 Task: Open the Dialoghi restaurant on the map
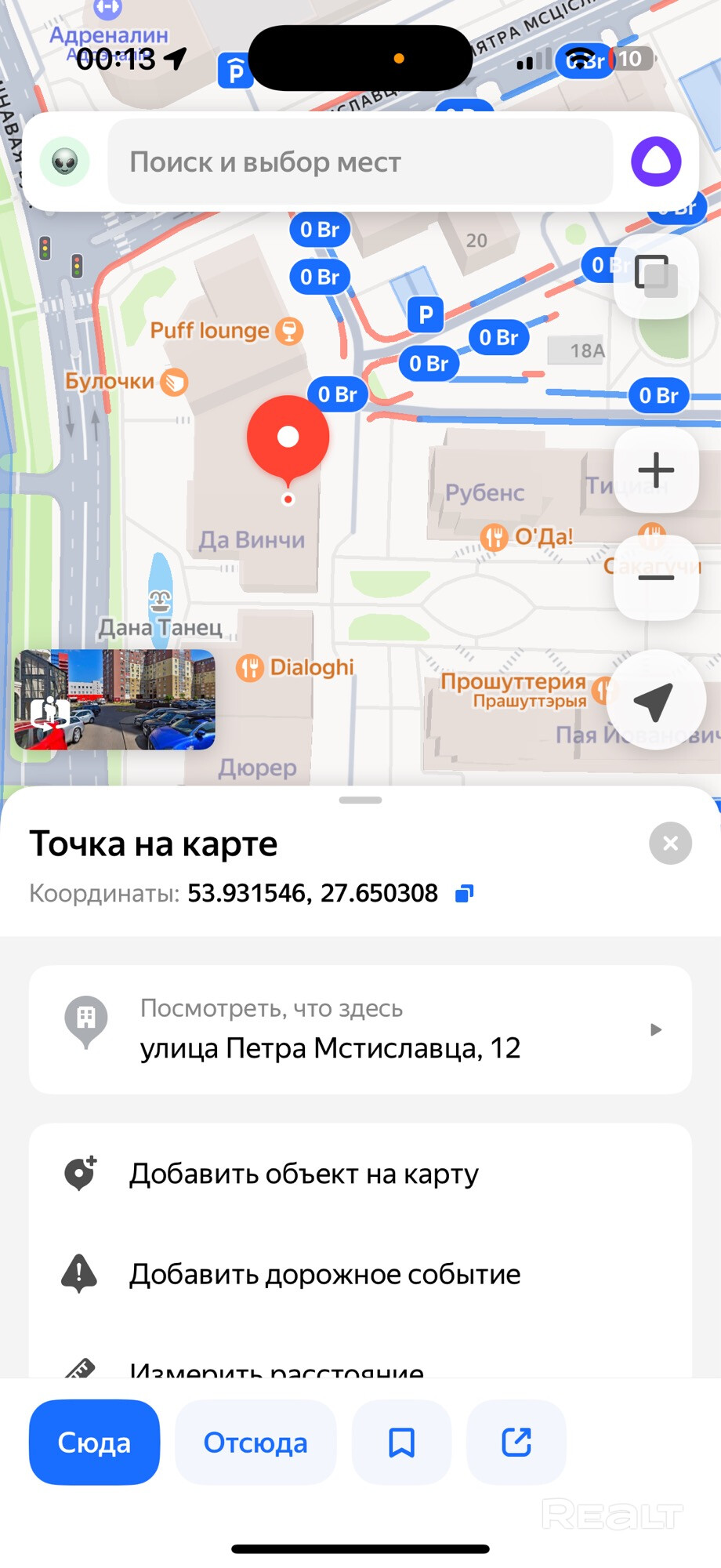pyautogui.click(x=251, y=668)
